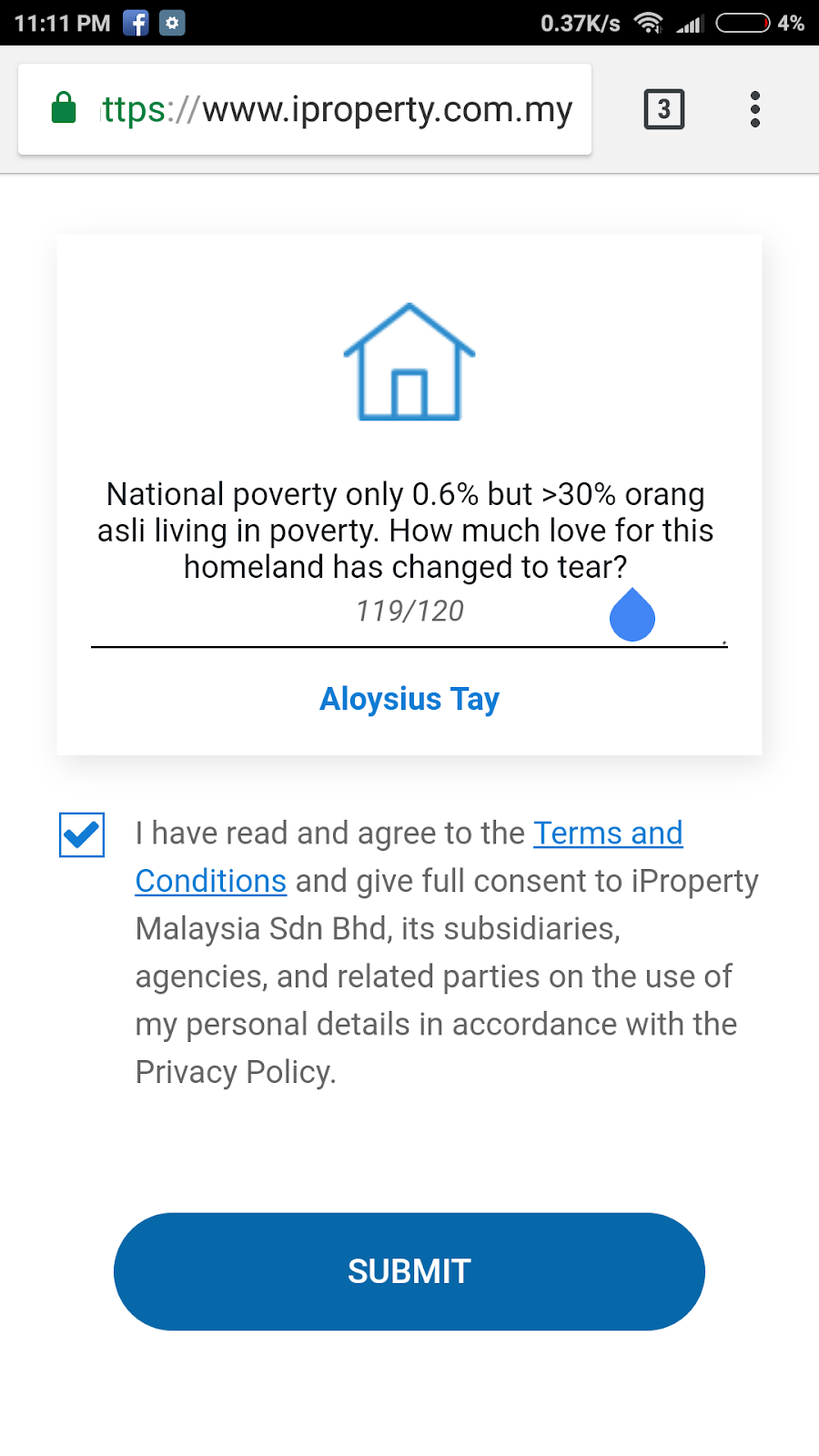This screenshot has width=819, height=1456.
Task: Tap the iproperty.com.my address bar
Action: pos(337,109)
